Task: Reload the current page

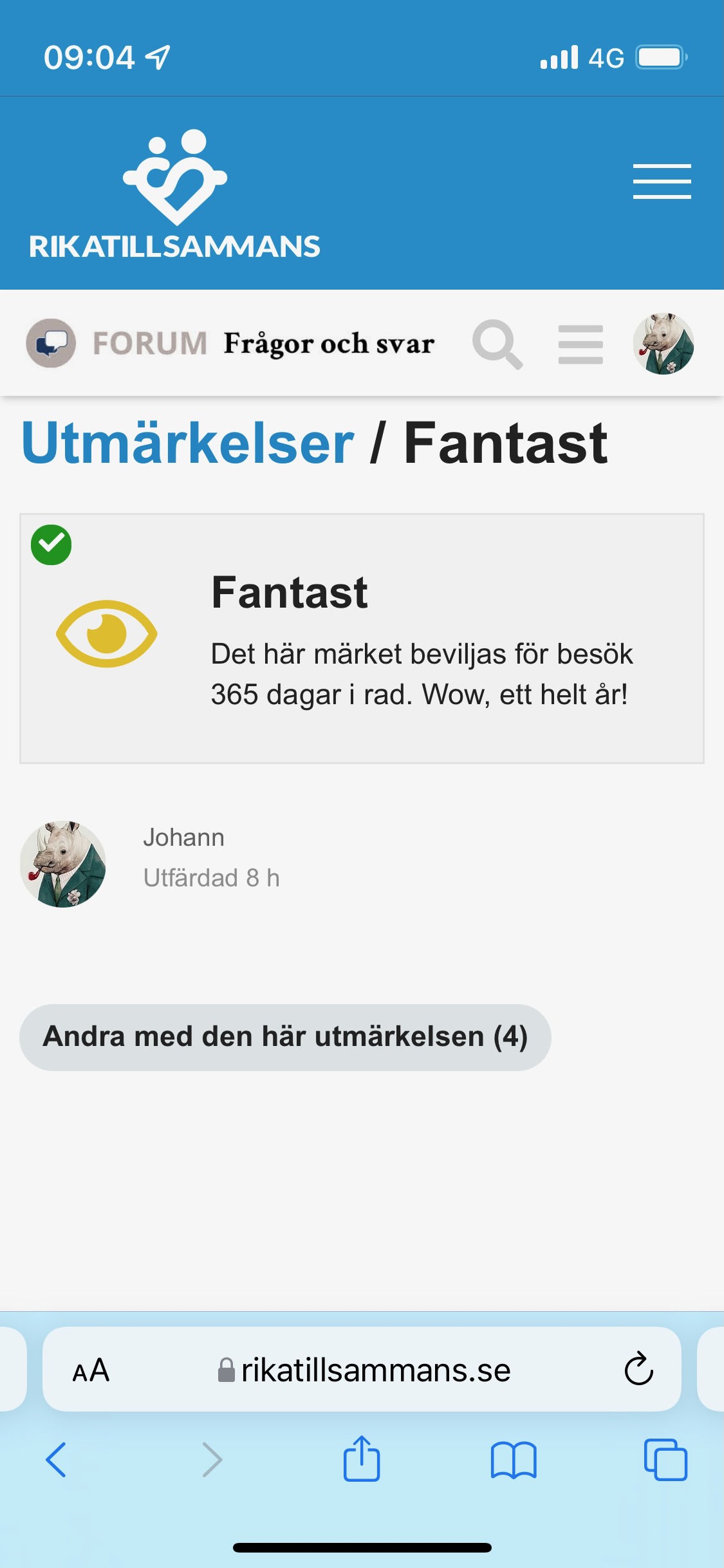Action: click(638, 1369)
